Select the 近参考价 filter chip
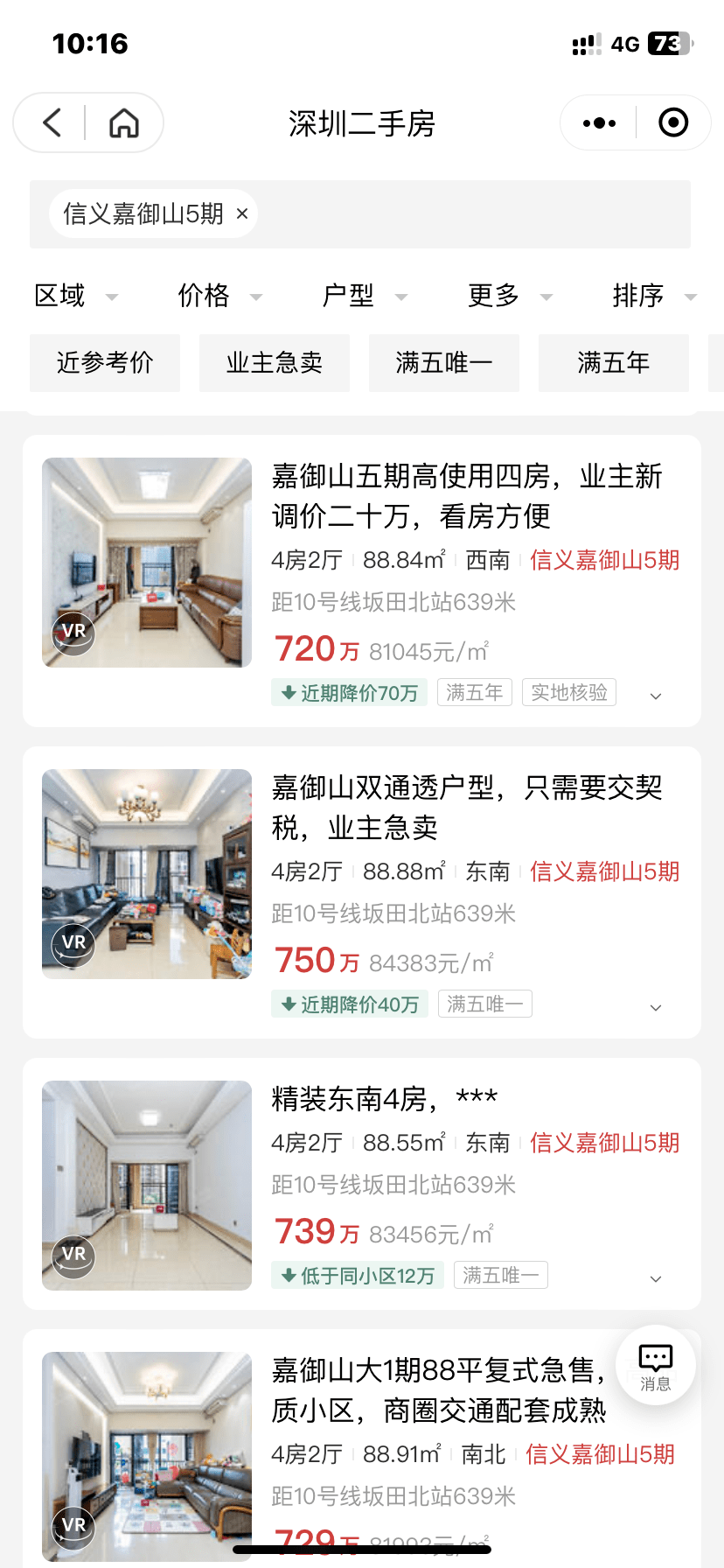This screenshot has width=724, height=1568. (x=105, y=362)
